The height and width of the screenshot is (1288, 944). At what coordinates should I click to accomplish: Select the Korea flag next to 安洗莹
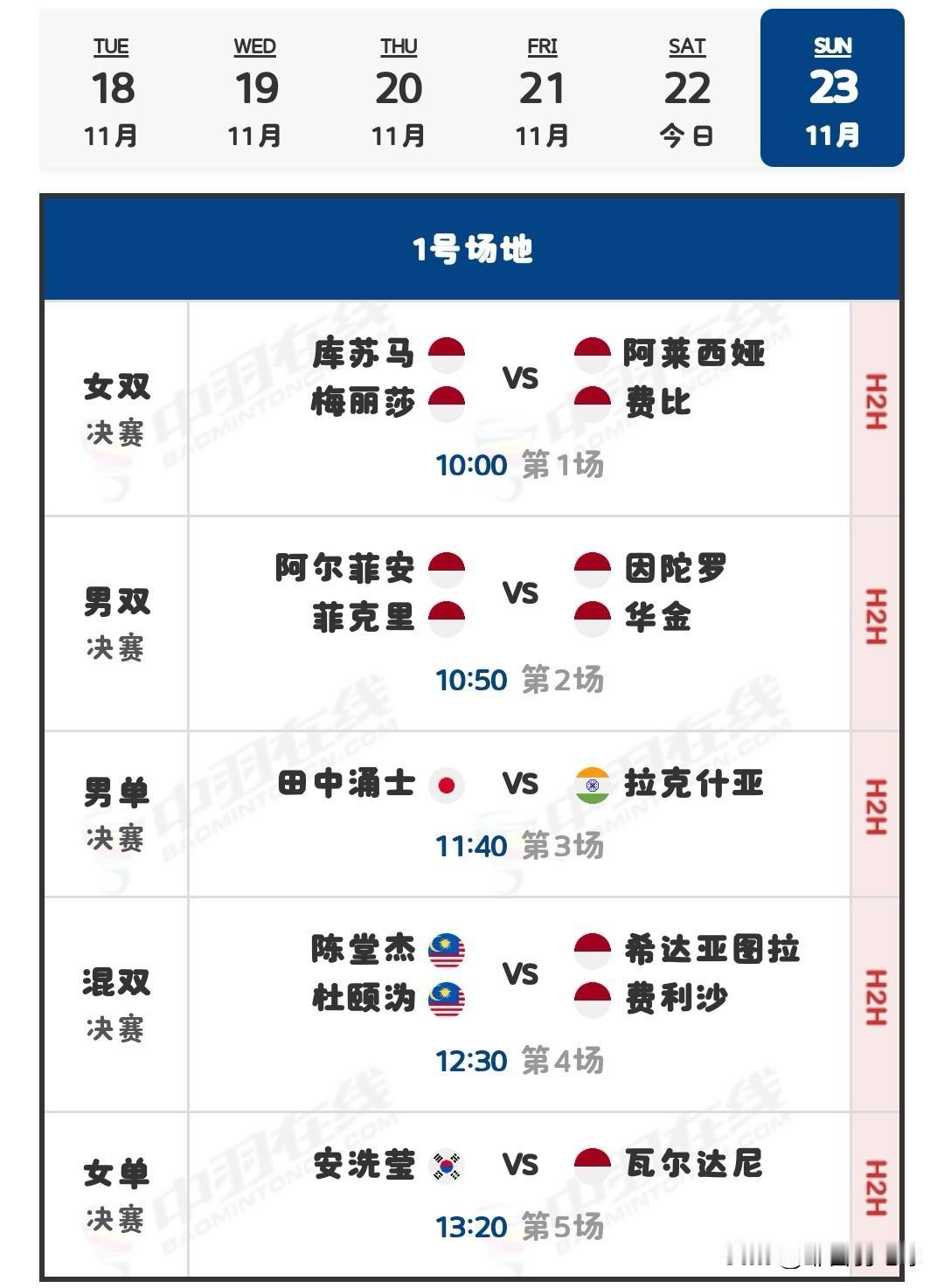pyautogui.click(x=447, y=1165)
